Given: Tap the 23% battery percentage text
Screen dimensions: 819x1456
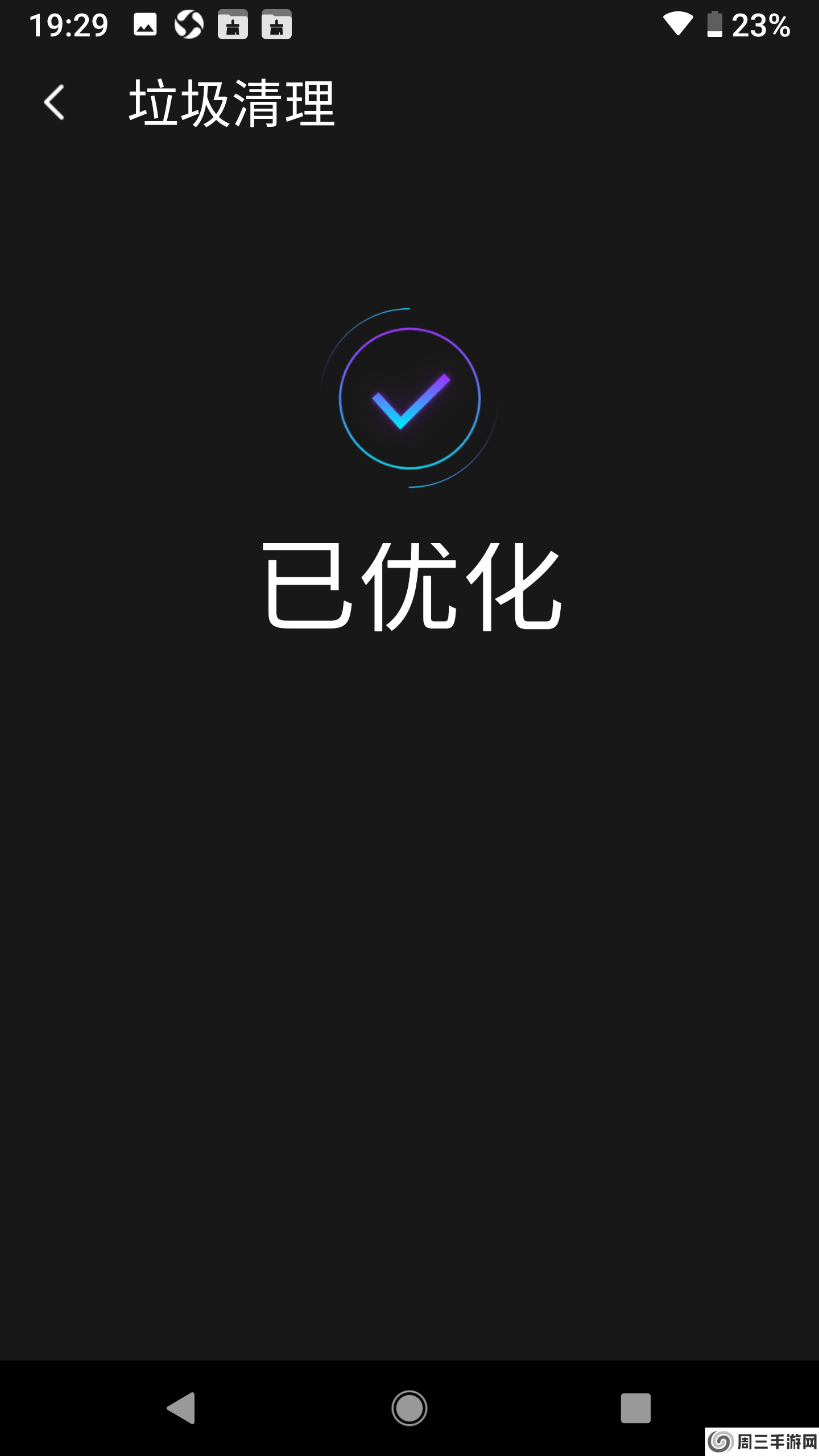Looking at the screenshot, I should [761, 24].
